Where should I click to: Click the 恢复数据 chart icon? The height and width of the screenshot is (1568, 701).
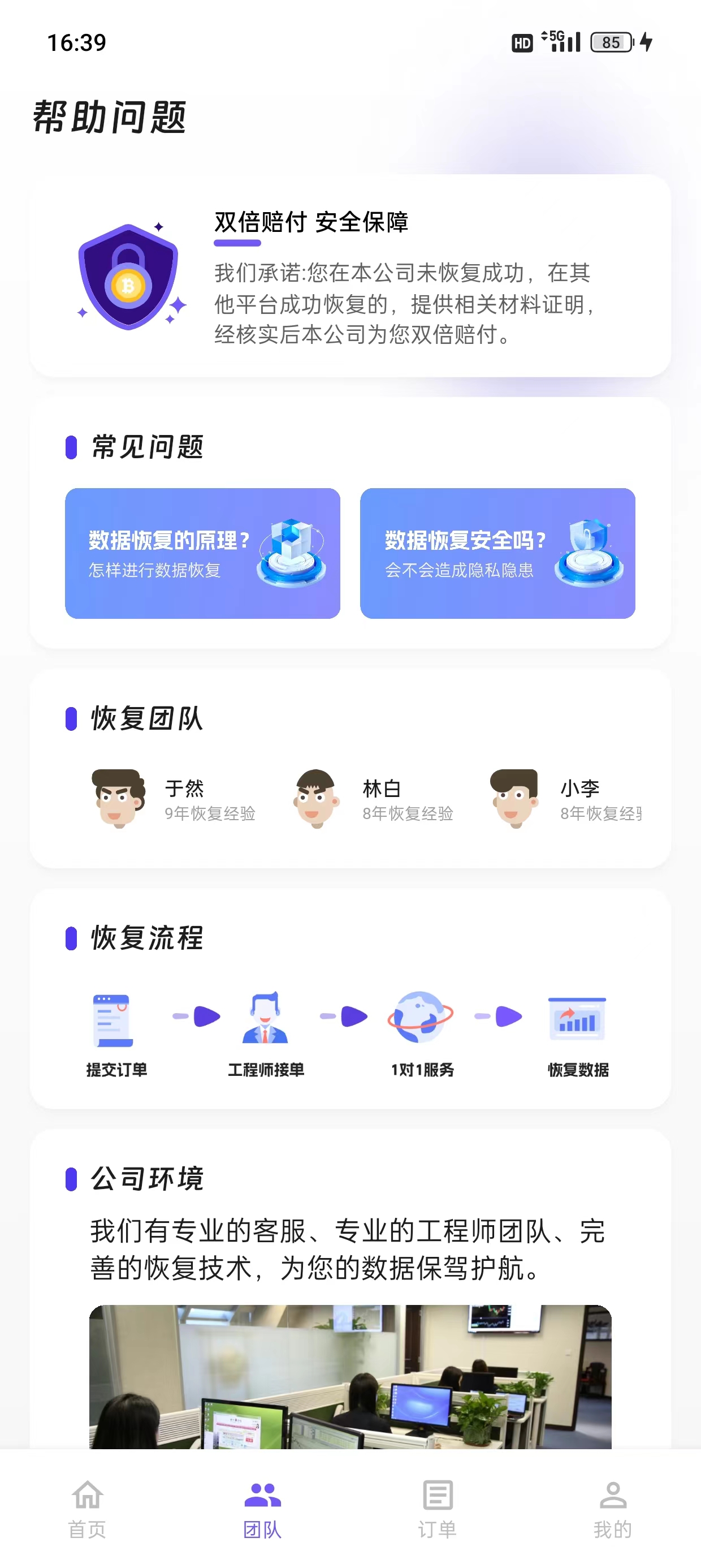(577, 1019)
